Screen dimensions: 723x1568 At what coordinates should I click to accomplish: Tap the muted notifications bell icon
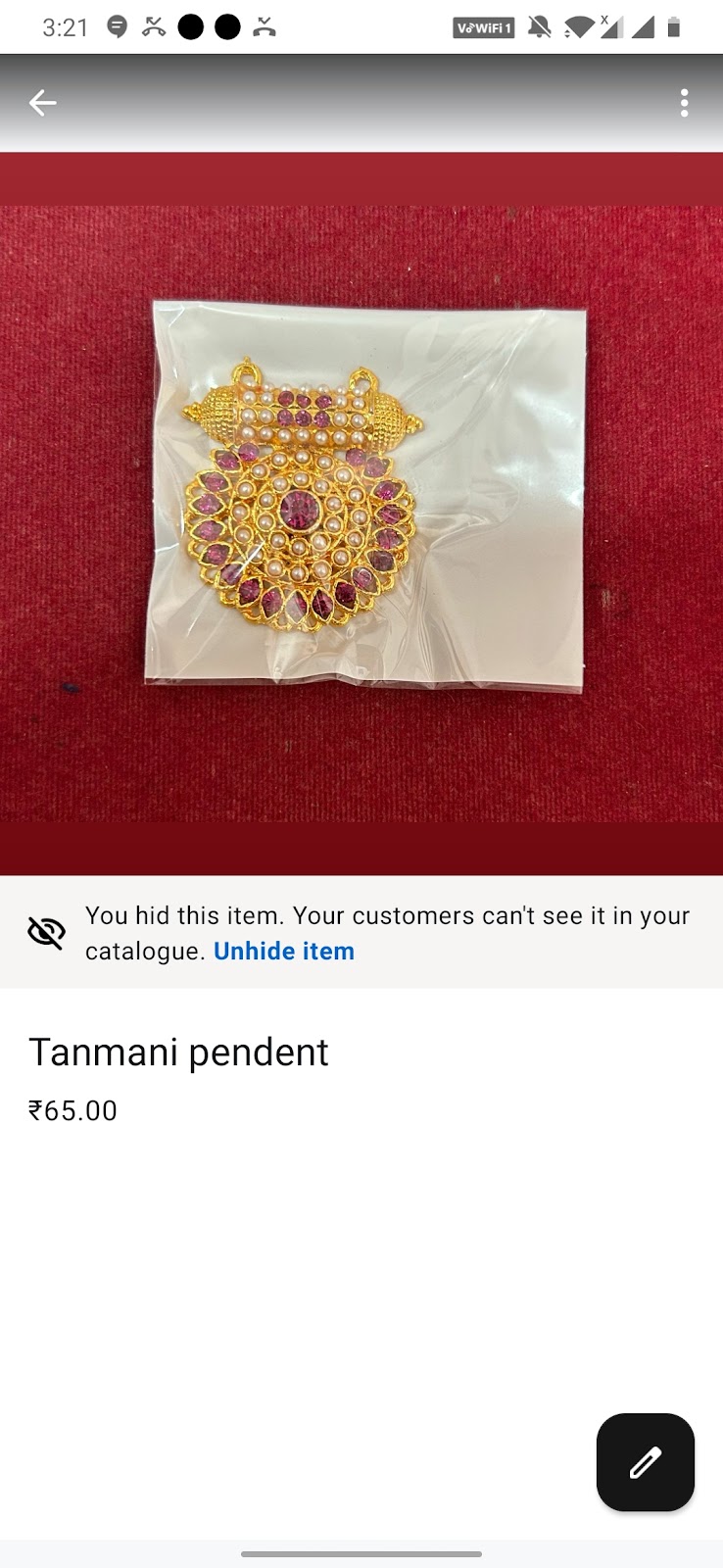(540, 26)
